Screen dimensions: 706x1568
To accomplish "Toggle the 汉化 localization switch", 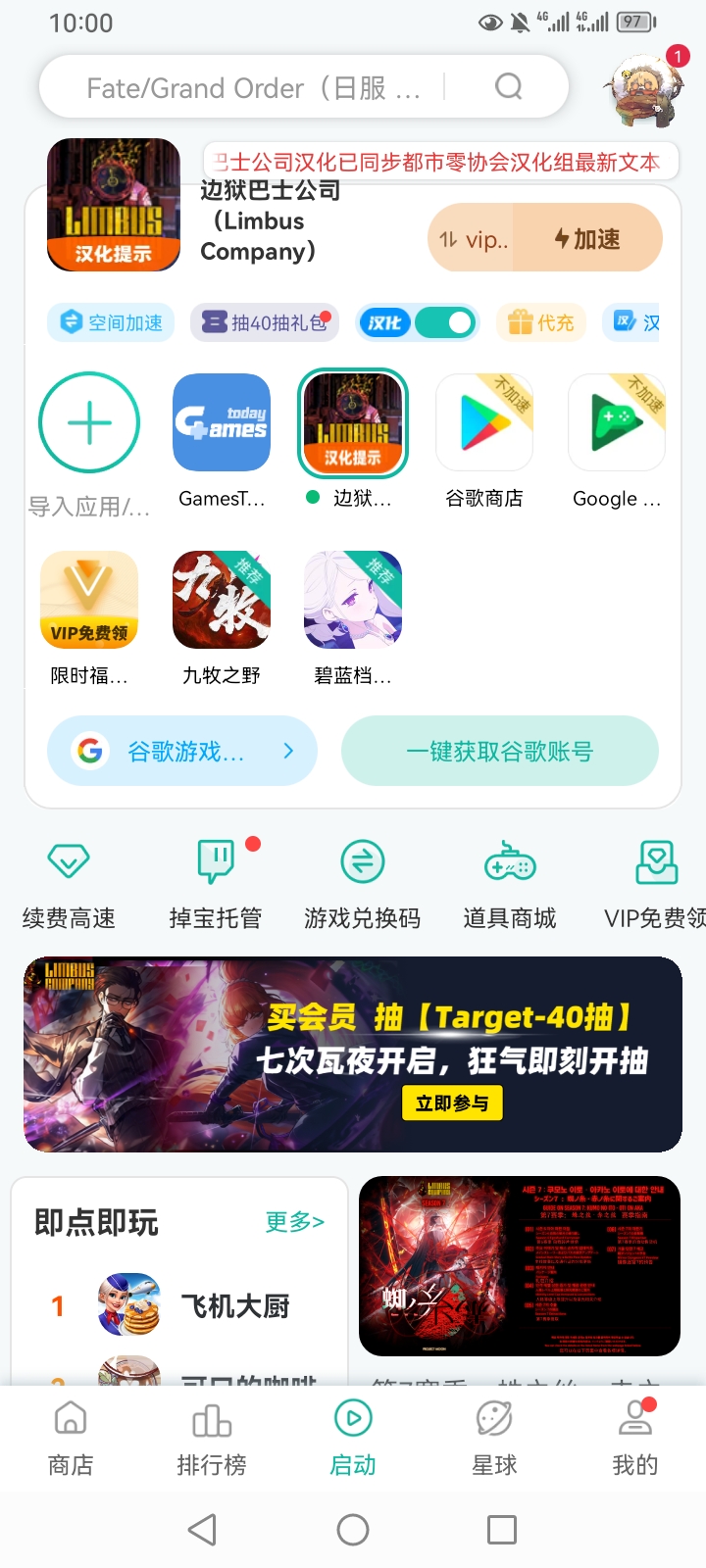I will 444,322.
